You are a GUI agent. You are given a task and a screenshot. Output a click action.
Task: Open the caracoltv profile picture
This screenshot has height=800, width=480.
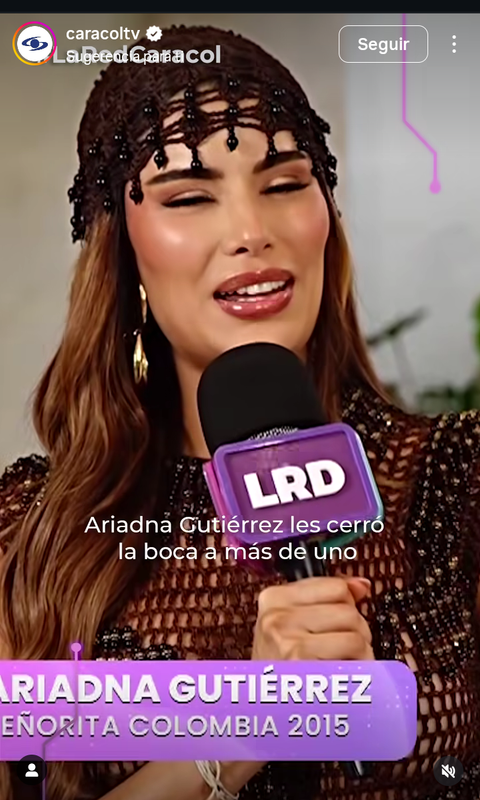tap(35, 44)
